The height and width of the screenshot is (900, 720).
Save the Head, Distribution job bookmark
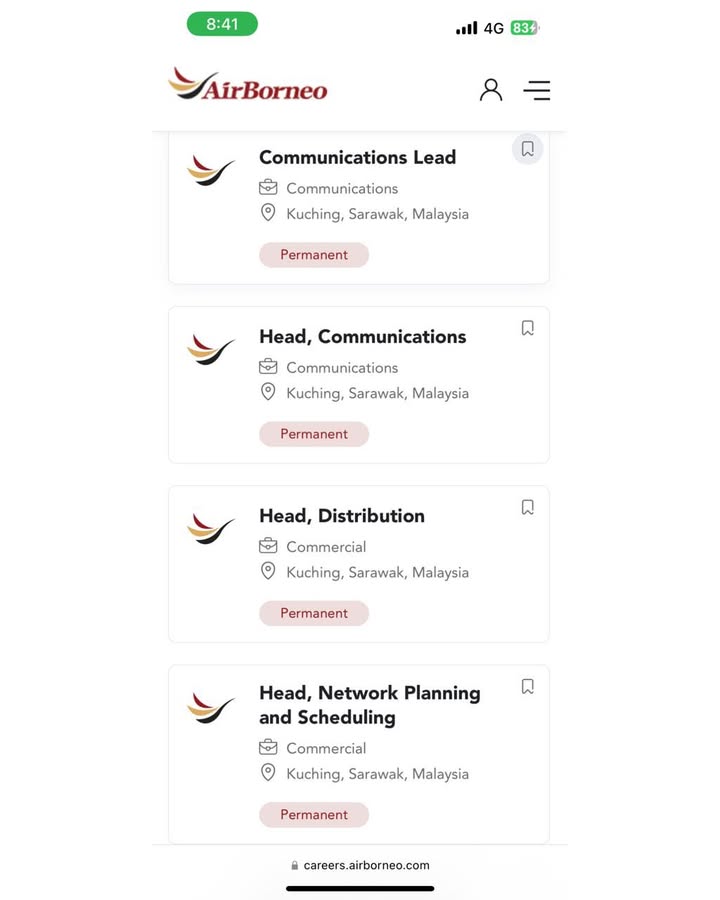tap(527, 507)
